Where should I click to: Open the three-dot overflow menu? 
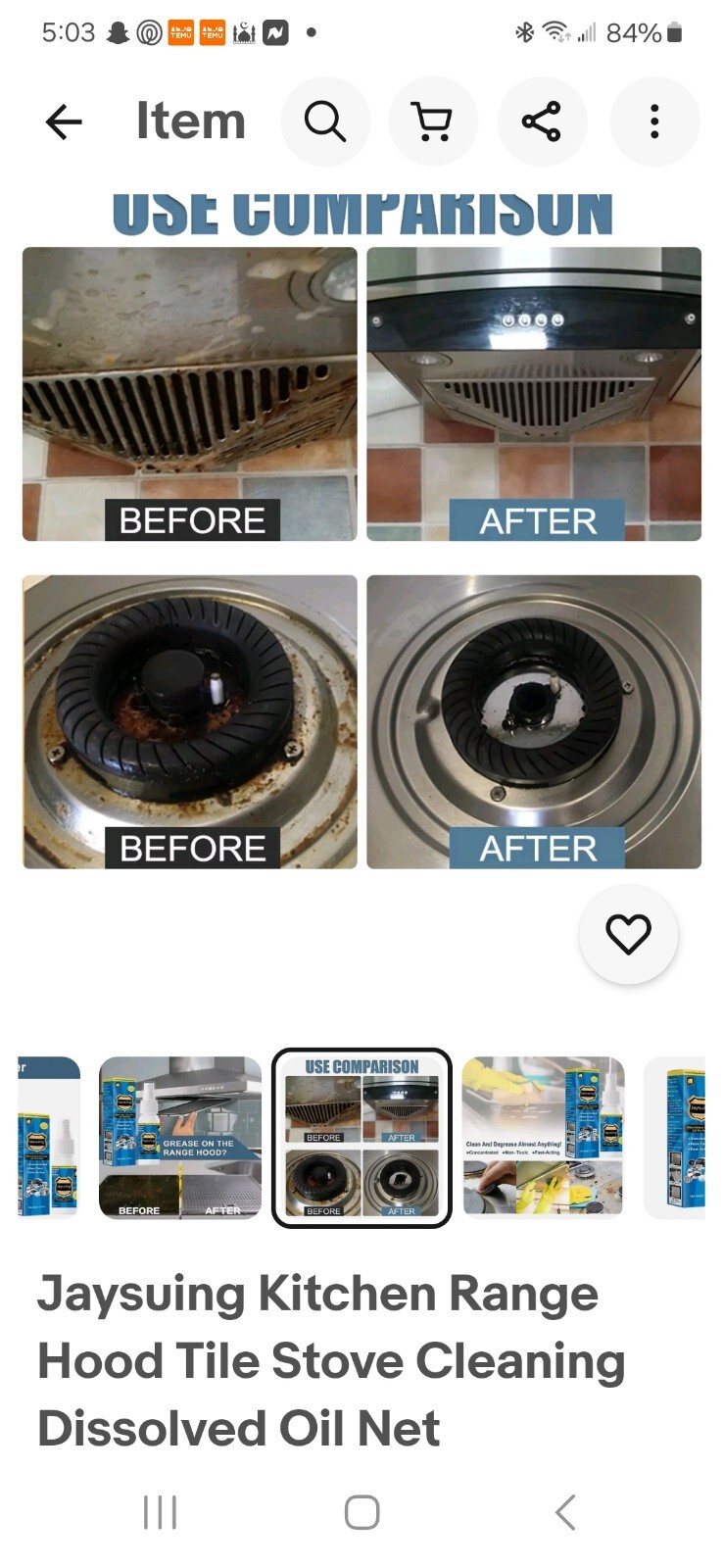[x=654, y=122]
